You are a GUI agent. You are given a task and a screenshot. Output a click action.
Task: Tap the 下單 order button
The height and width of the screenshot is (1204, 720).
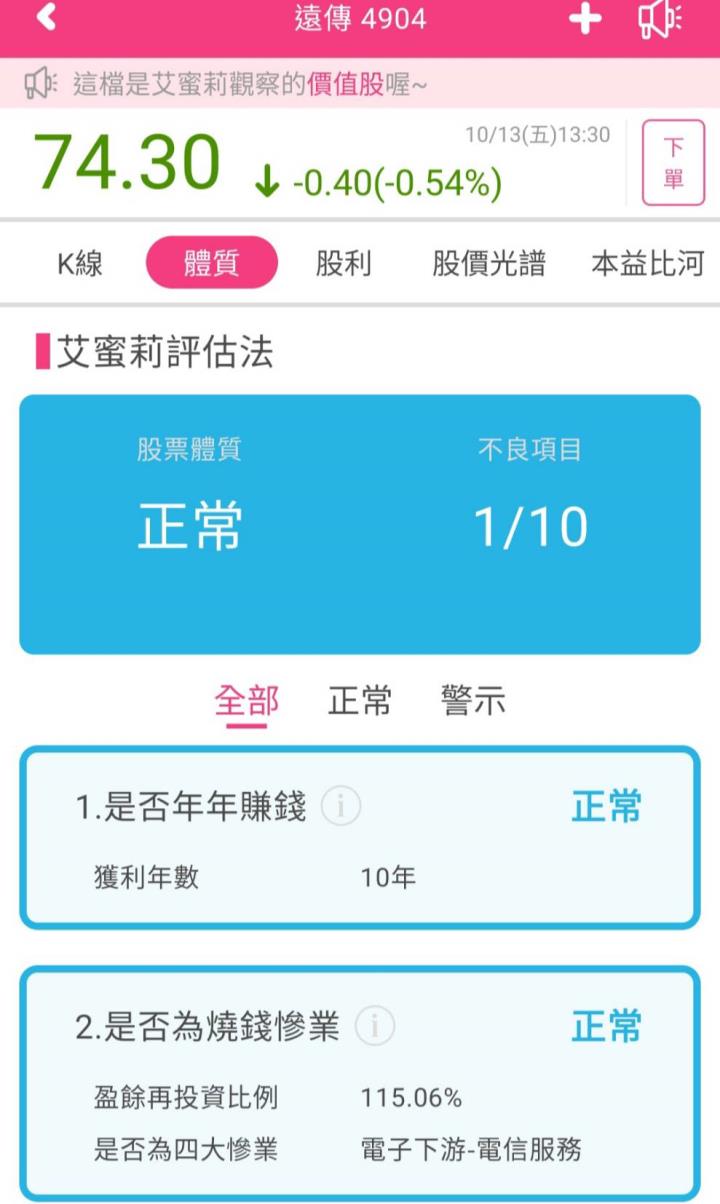coord(673,162)
